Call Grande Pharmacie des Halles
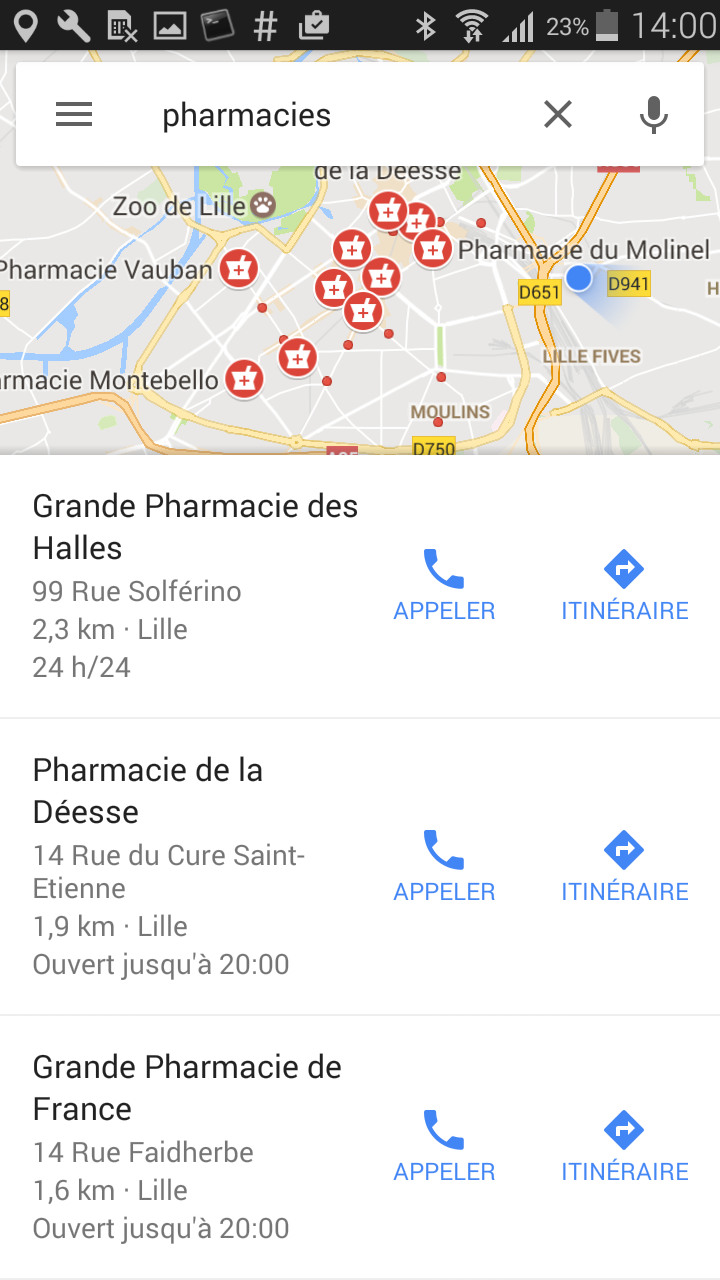 click(x=444, y=586)
